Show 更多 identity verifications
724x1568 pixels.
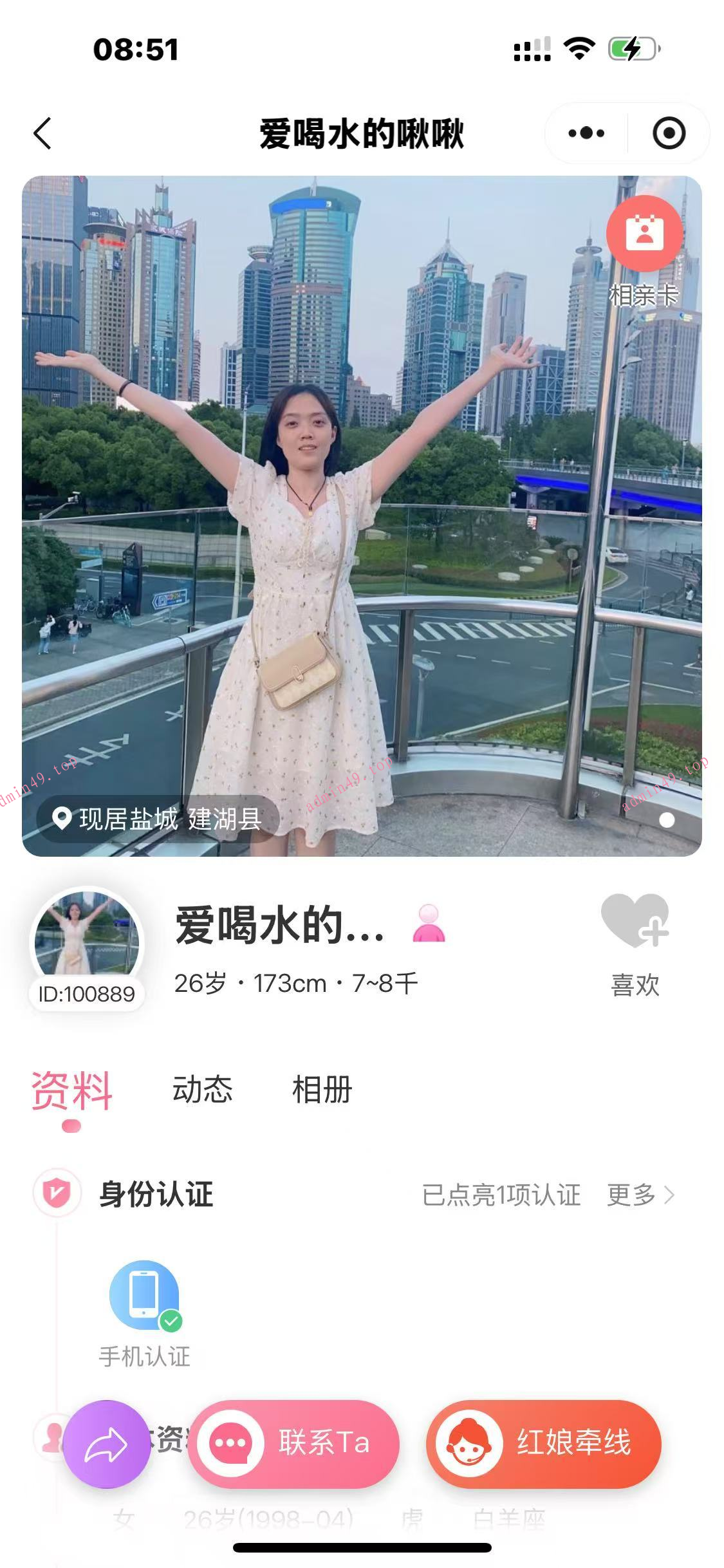pyautogui.click(x=640, y=1195)
